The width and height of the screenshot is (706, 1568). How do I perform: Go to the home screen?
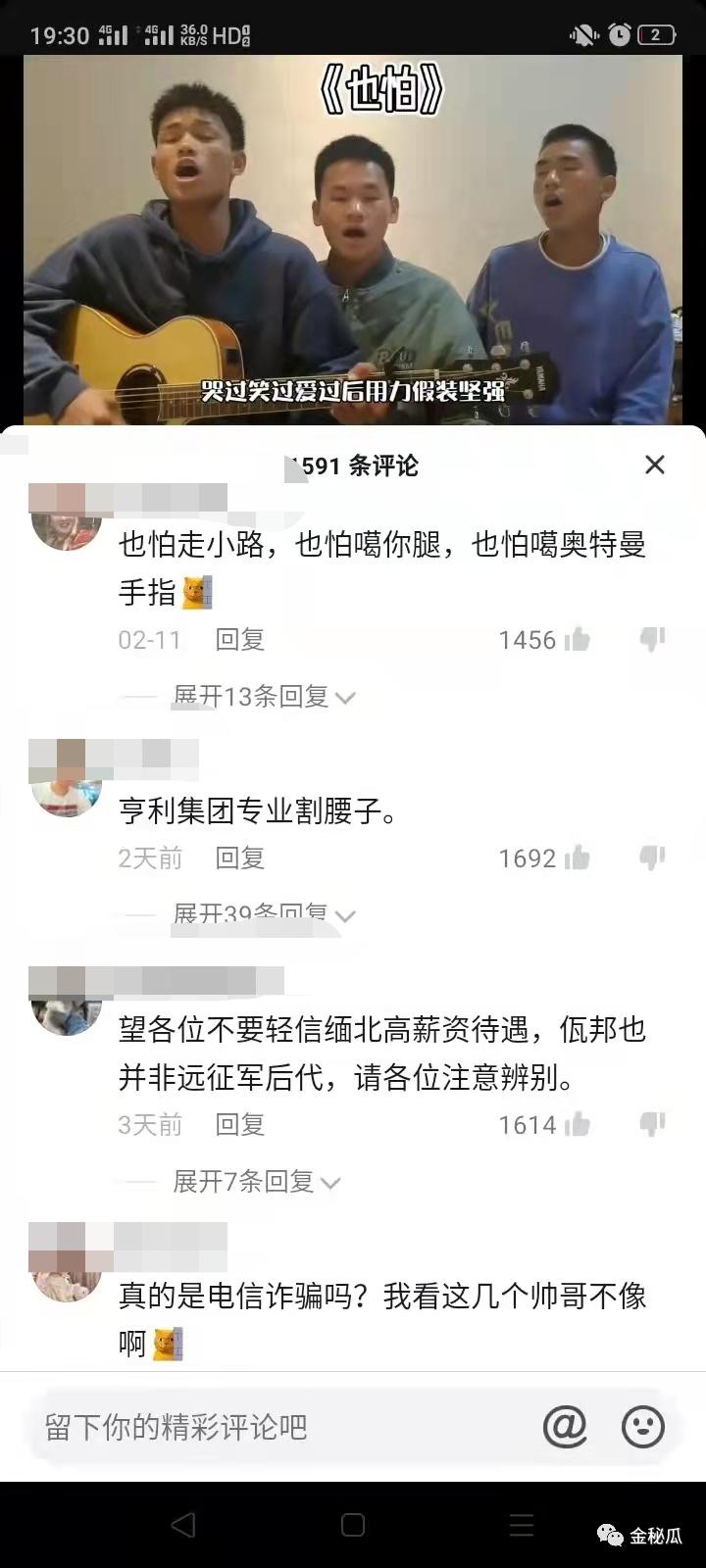[x=353, y=1525]
